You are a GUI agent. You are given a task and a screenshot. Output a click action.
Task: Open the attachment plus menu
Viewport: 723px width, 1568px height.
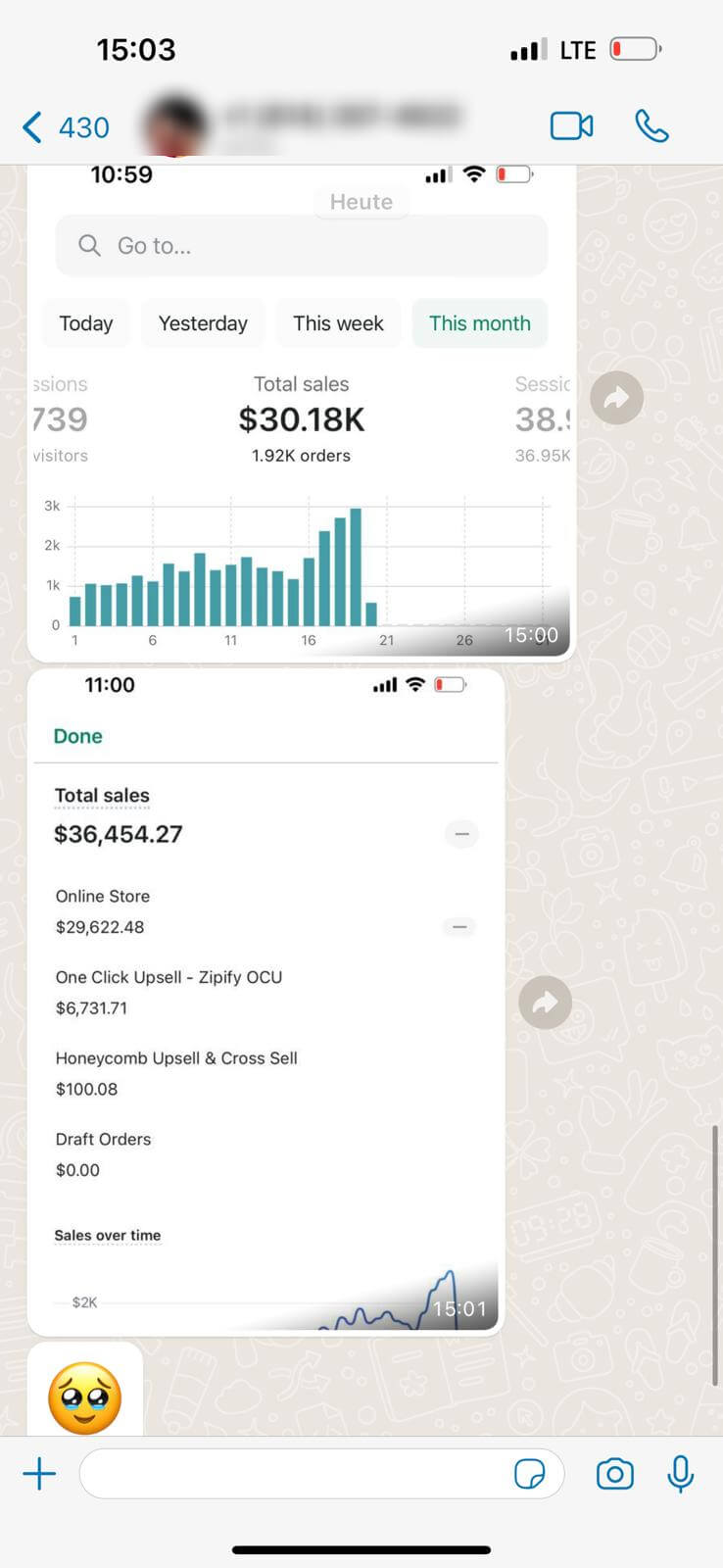[x=39, y=1474]
